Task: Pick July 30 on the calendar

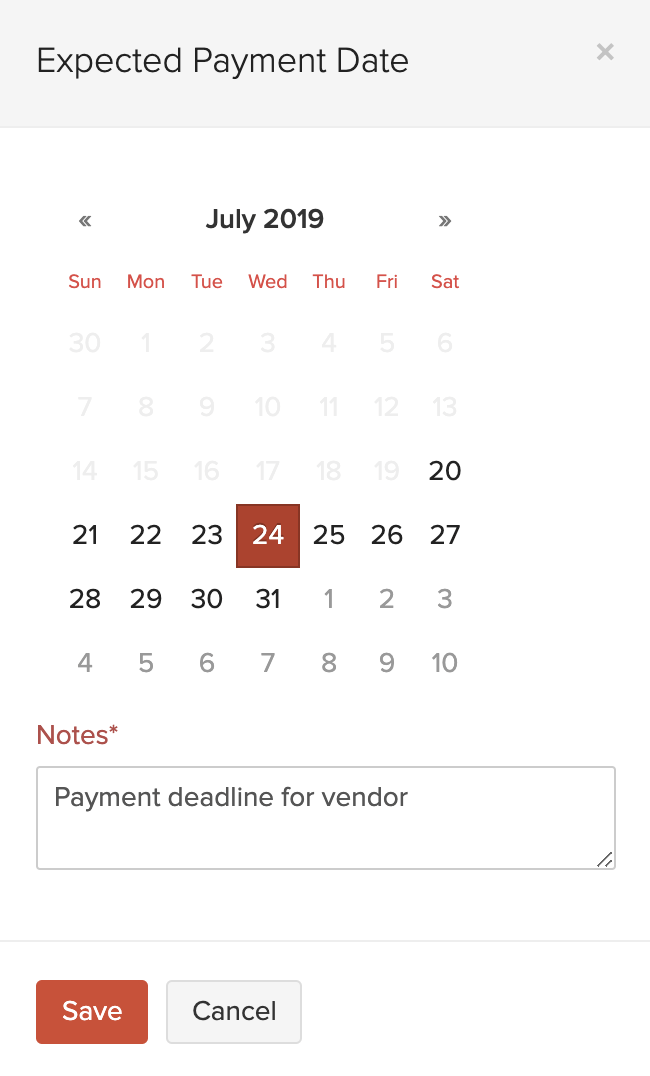Action: click(x=207, y=599)
